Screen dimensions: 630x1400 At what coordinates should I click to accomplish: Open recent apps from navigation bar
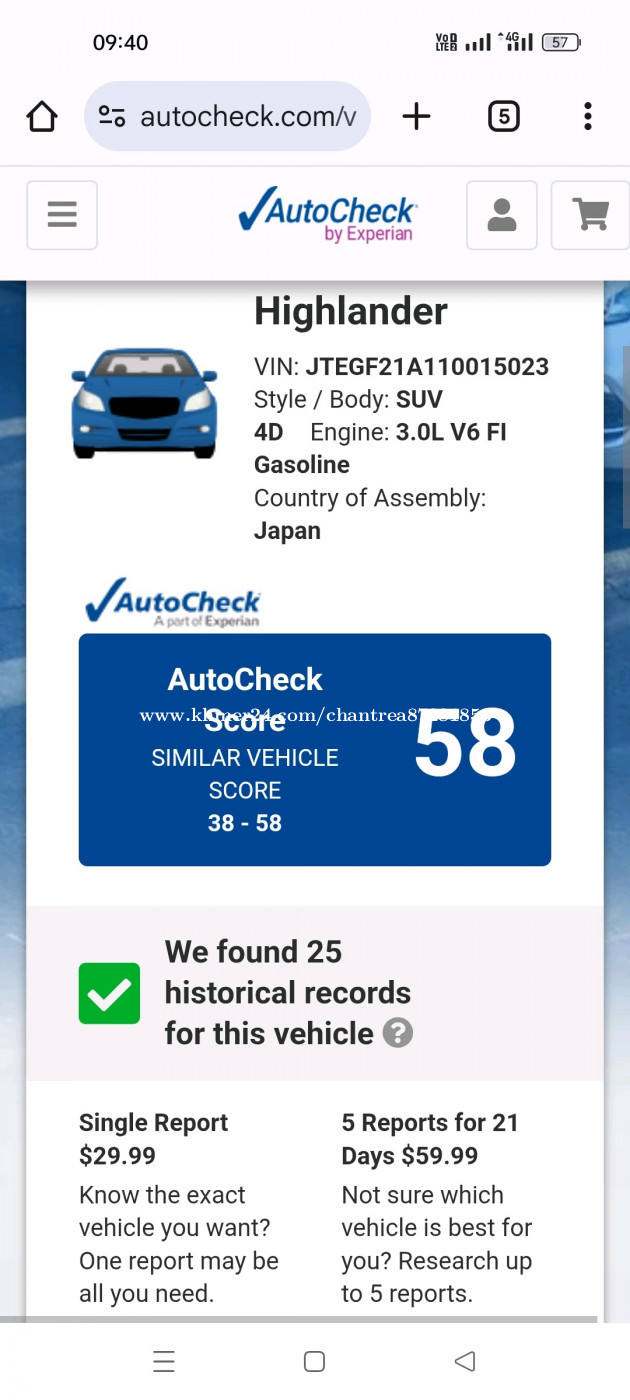pyautogui.click(x=164, y=1361)
